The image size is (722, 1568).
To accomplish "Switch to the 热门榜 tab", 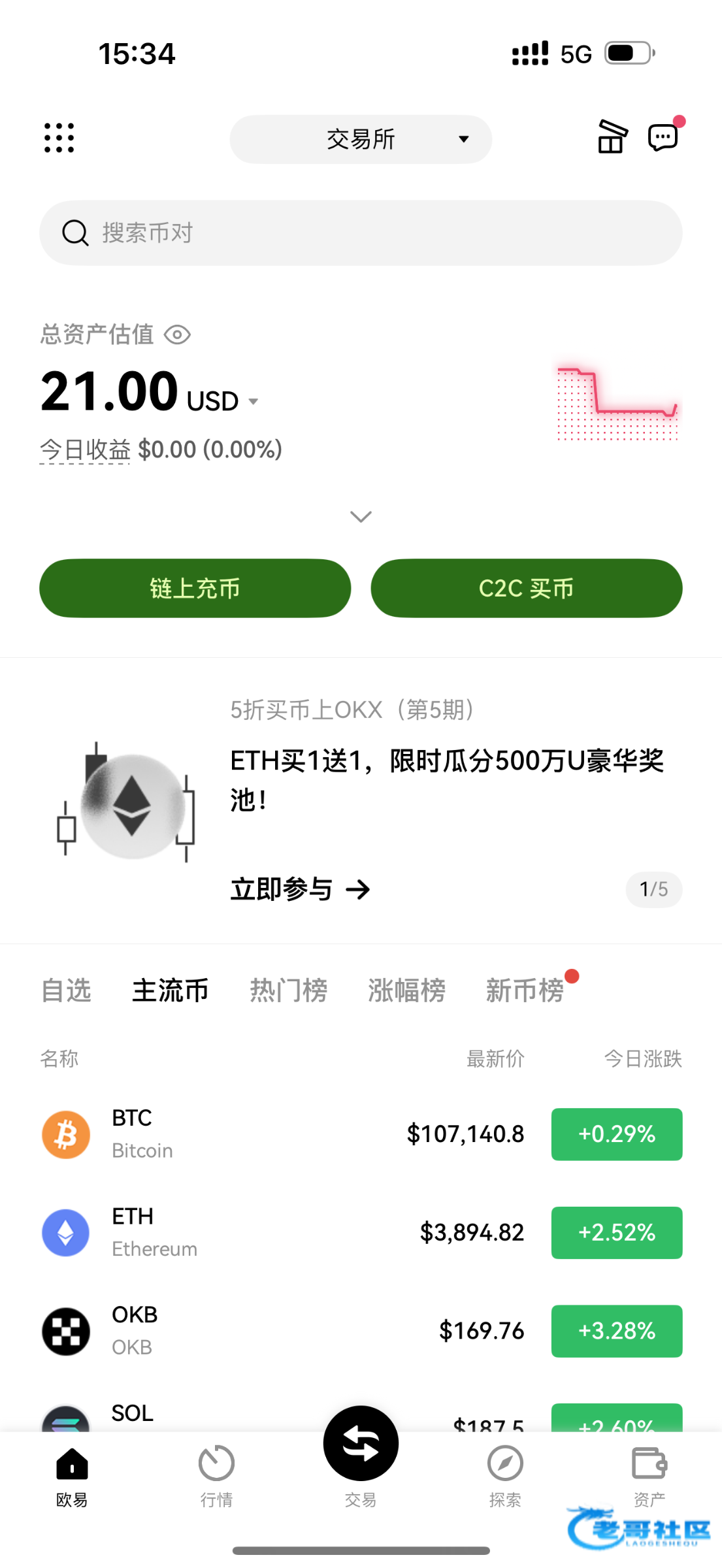I will (x=288, y=990).
